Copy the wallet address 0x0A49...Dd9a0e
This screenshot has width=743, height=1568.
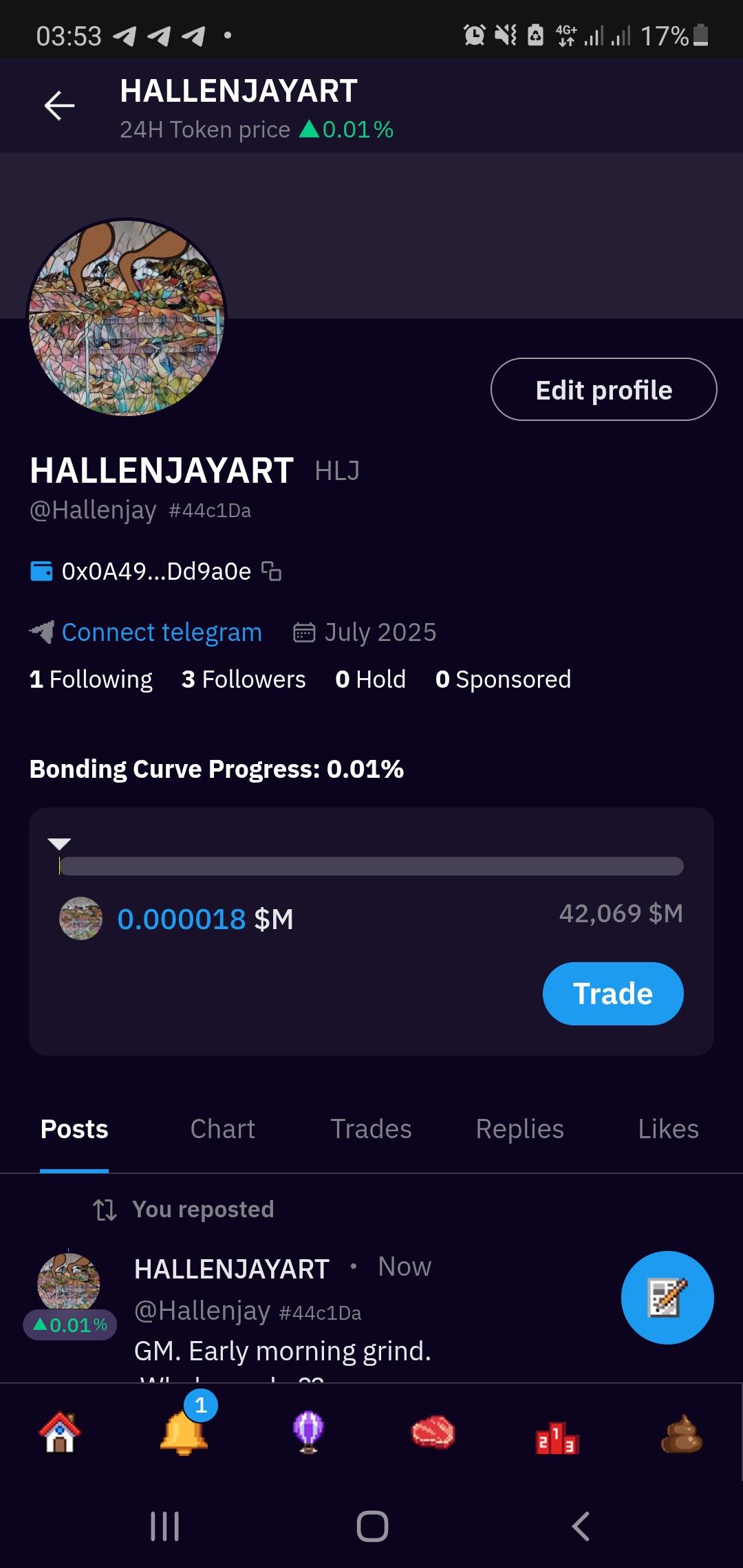272,571
